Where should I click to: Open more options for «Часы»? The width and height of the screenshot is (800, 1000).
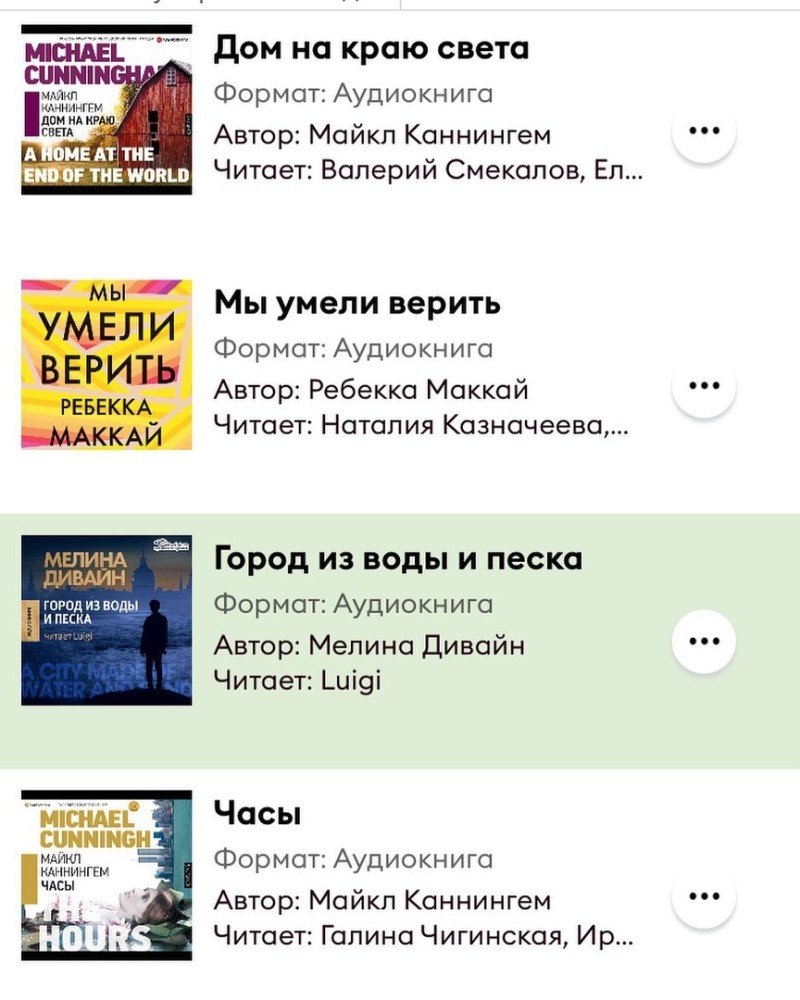pos(704,895)
